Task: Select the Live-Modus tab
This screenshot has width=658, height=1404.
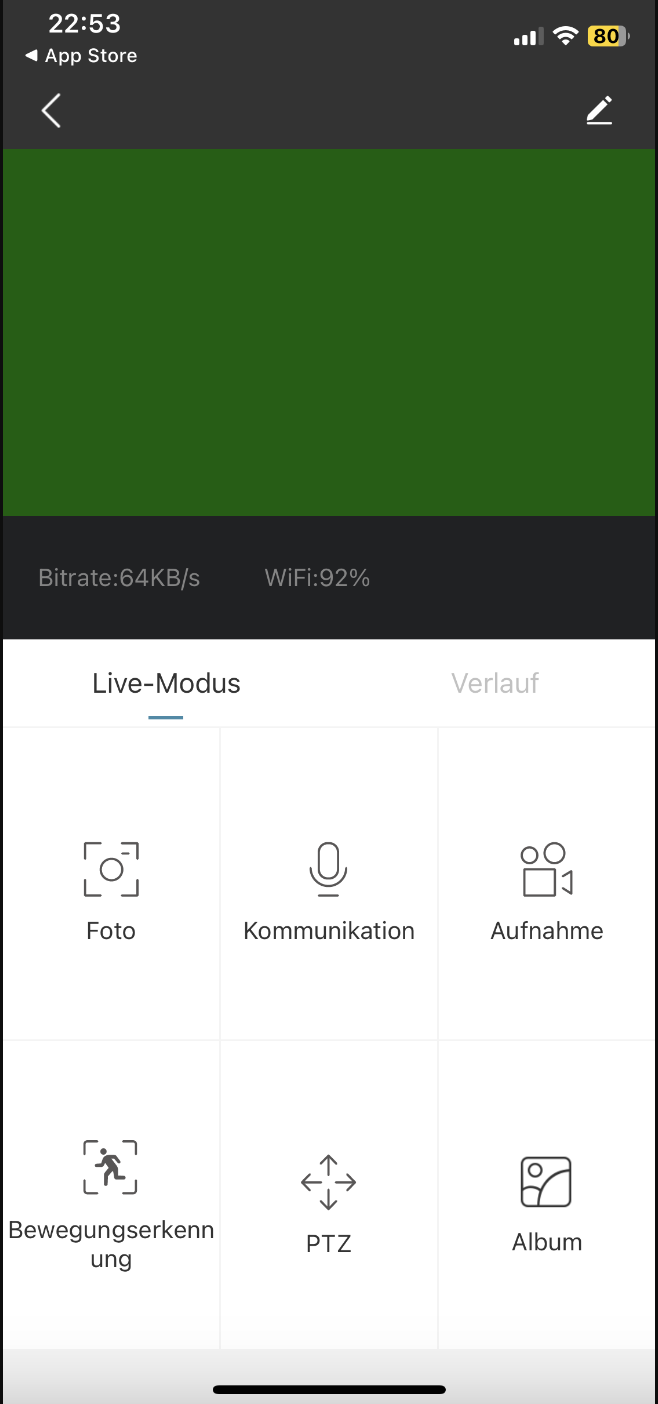Action: [166, 684]
